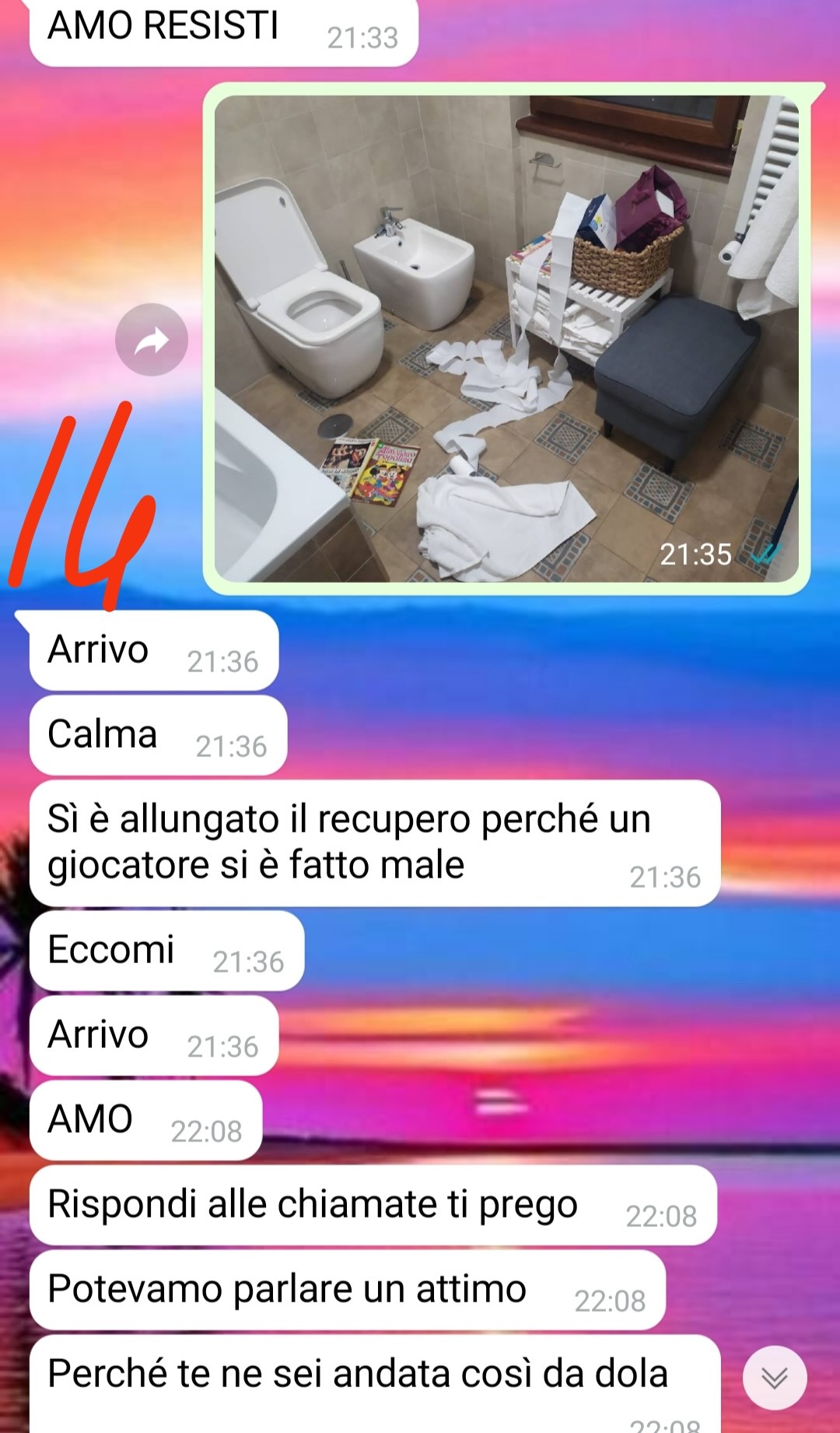Jump to latest messages with the double-chevron button

pyautogui.click(x=775, y=1378)
